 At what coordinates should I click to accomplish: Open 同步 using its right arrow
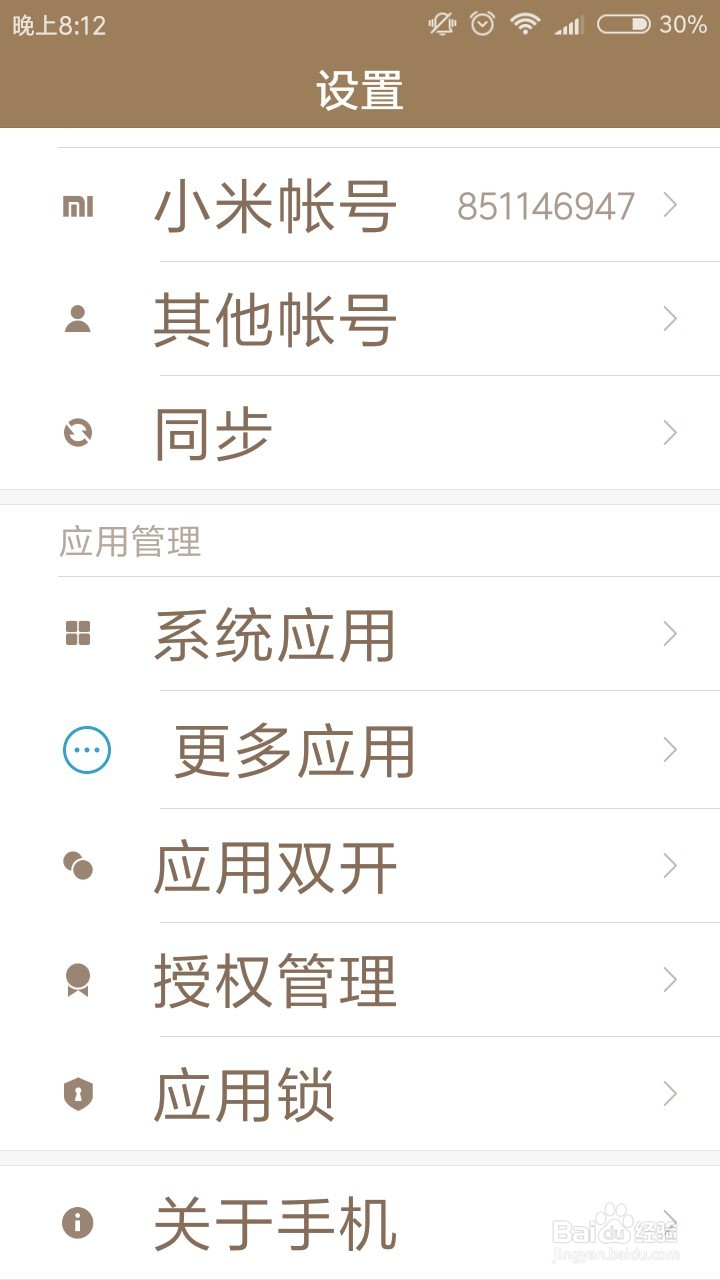[668, 432]
